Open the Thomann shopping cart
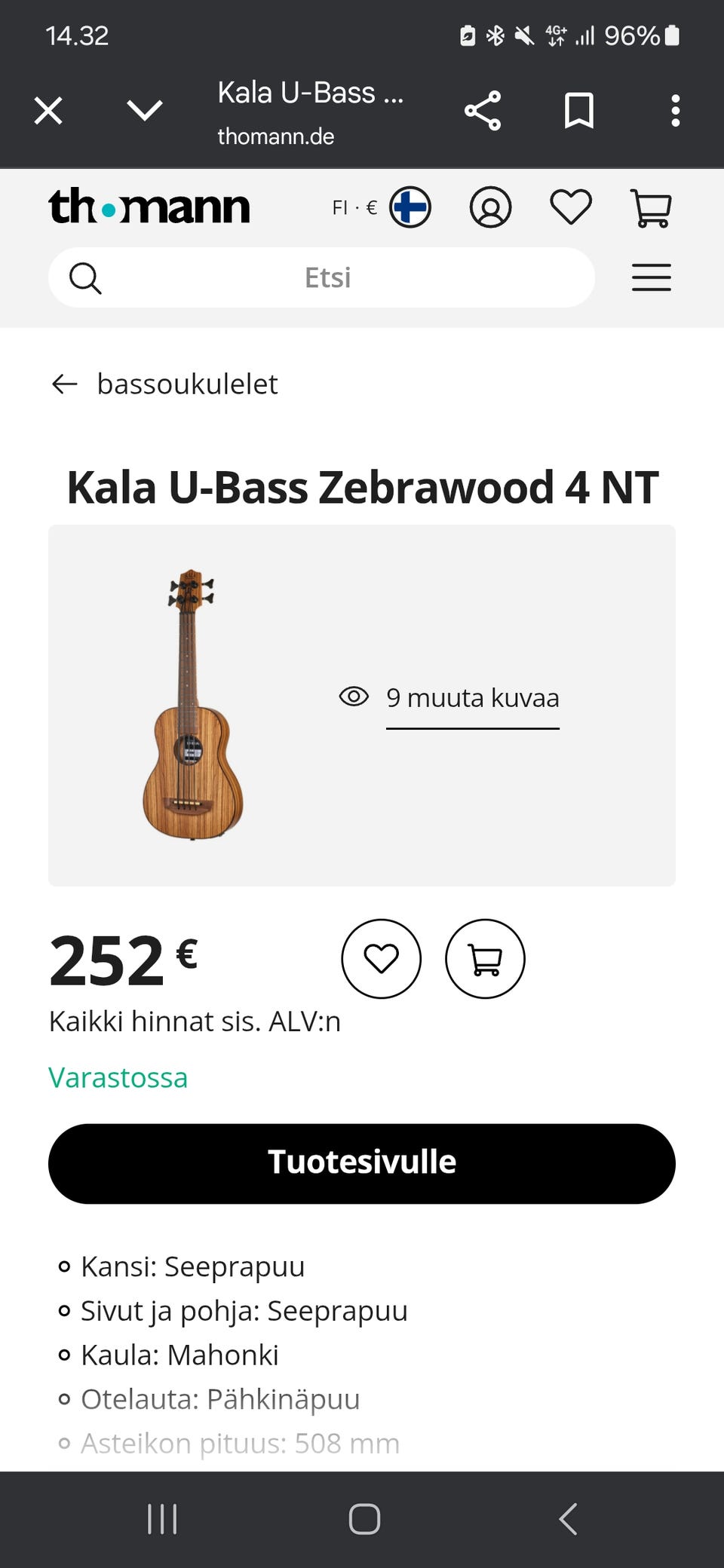The width and height of the screenshot is (724, 1568). tap(653, 209)
